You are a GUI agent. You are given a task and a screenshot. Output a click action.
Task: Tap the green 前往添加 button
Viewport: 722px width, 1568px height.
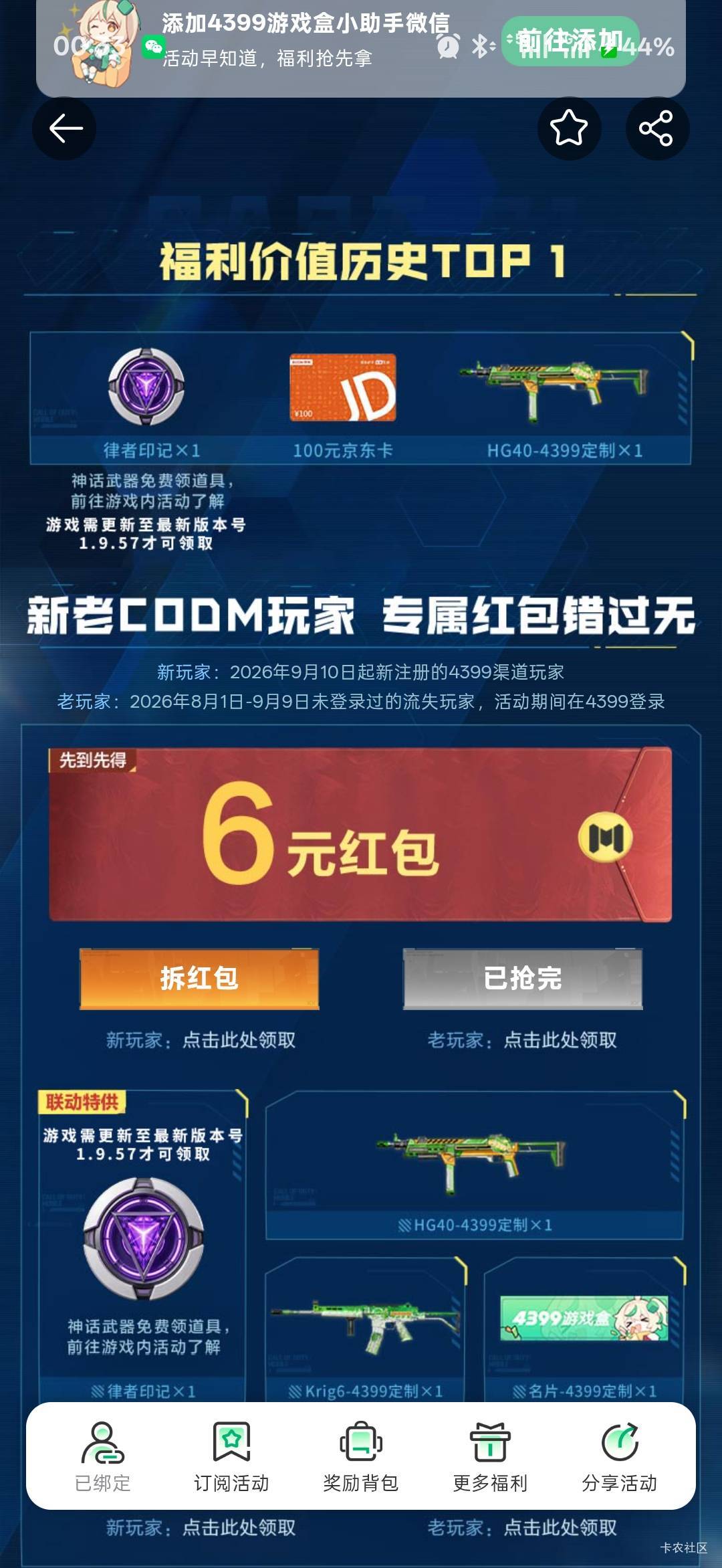coord(570,41)
